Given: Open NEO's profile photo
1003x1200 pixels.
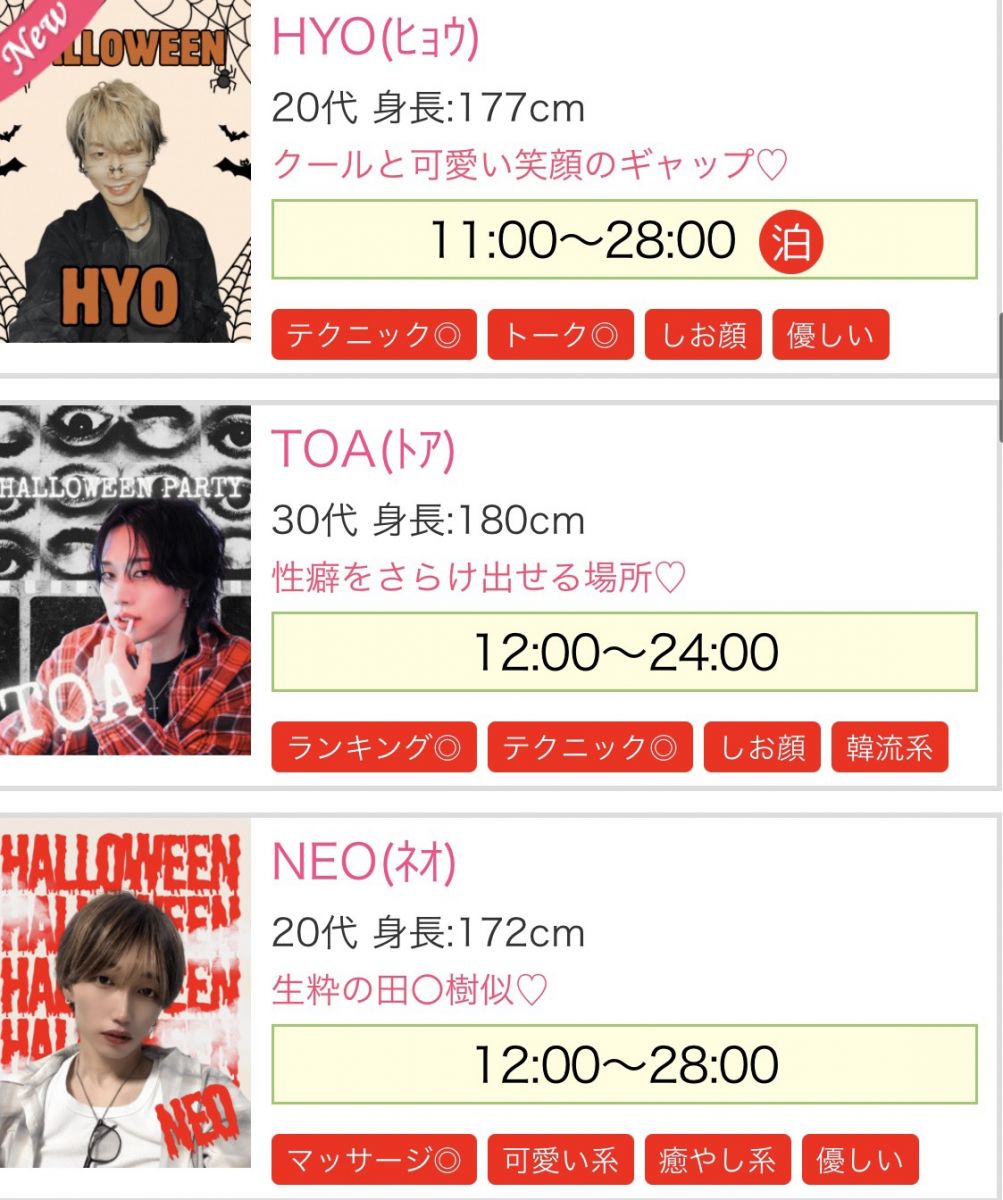Looking at the screenshot, I should tap(125, 995).
